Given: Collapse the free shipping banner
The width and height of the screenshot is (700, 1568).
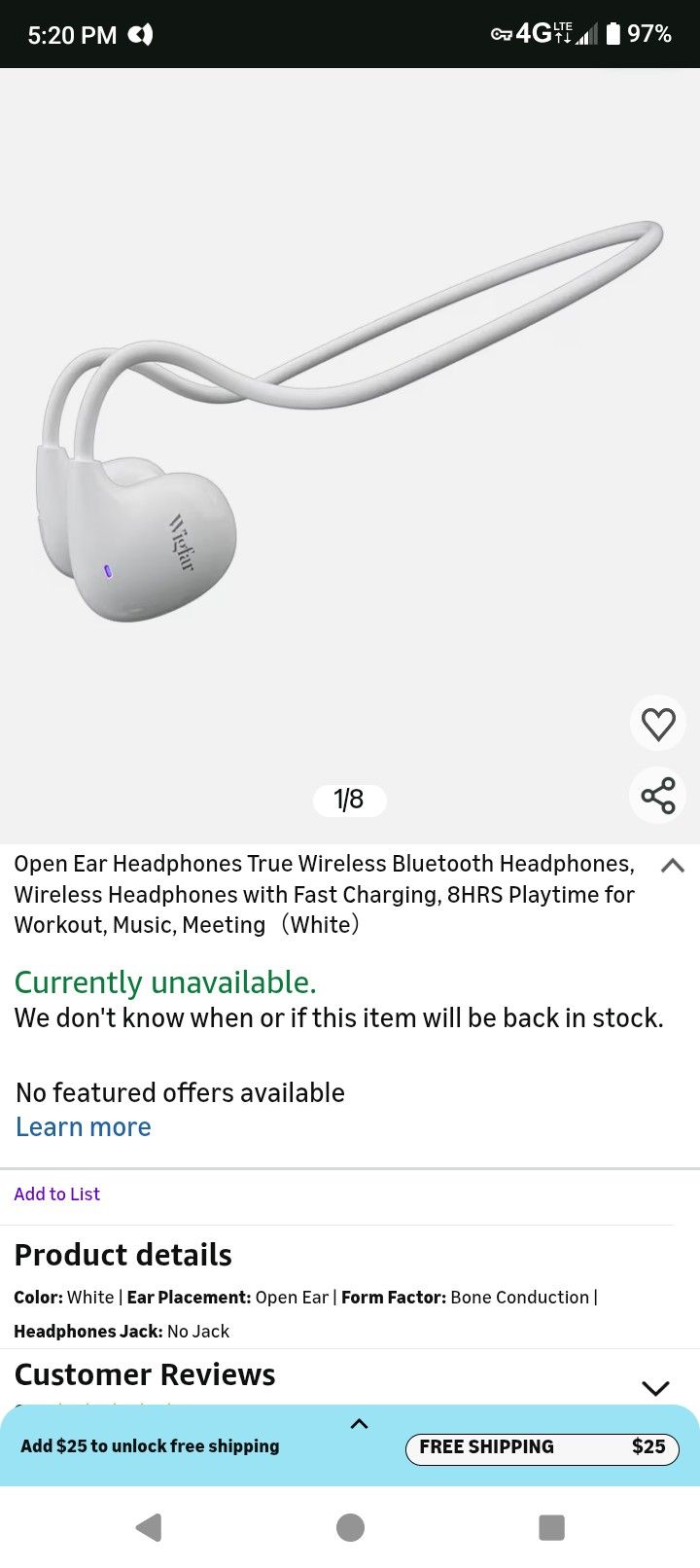Looking at the screenshot, I should click(x=359, y=1423).
